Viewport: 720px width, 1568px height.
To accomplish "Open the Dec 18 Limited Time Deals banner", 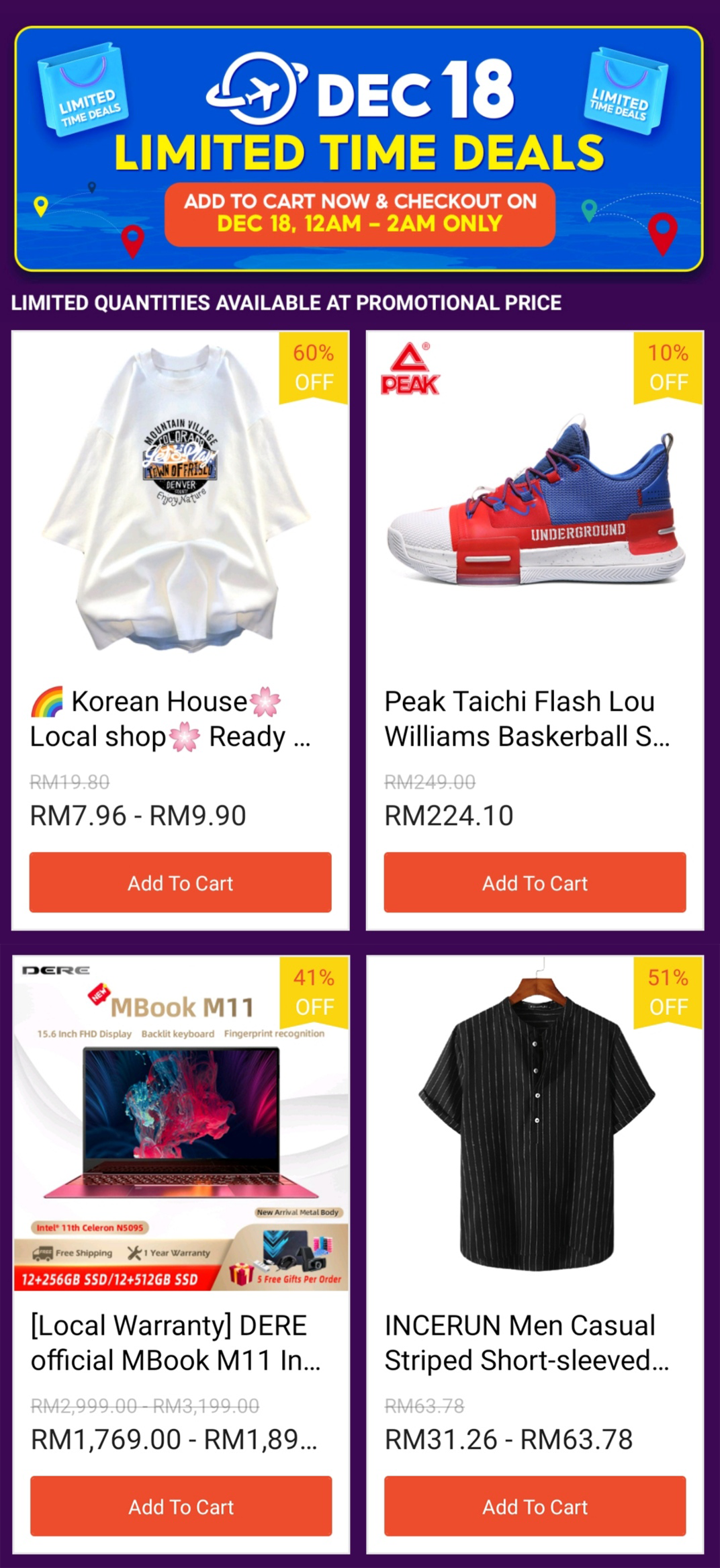I will click(x=359, y=149).
